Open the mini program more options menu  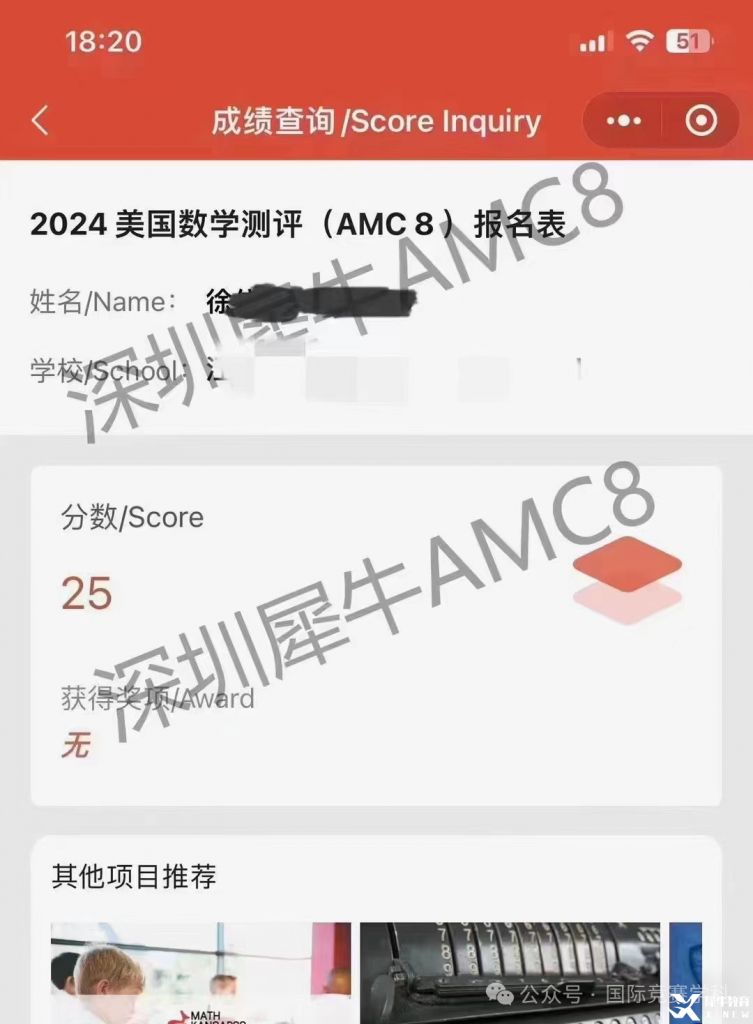coord(624,121)
